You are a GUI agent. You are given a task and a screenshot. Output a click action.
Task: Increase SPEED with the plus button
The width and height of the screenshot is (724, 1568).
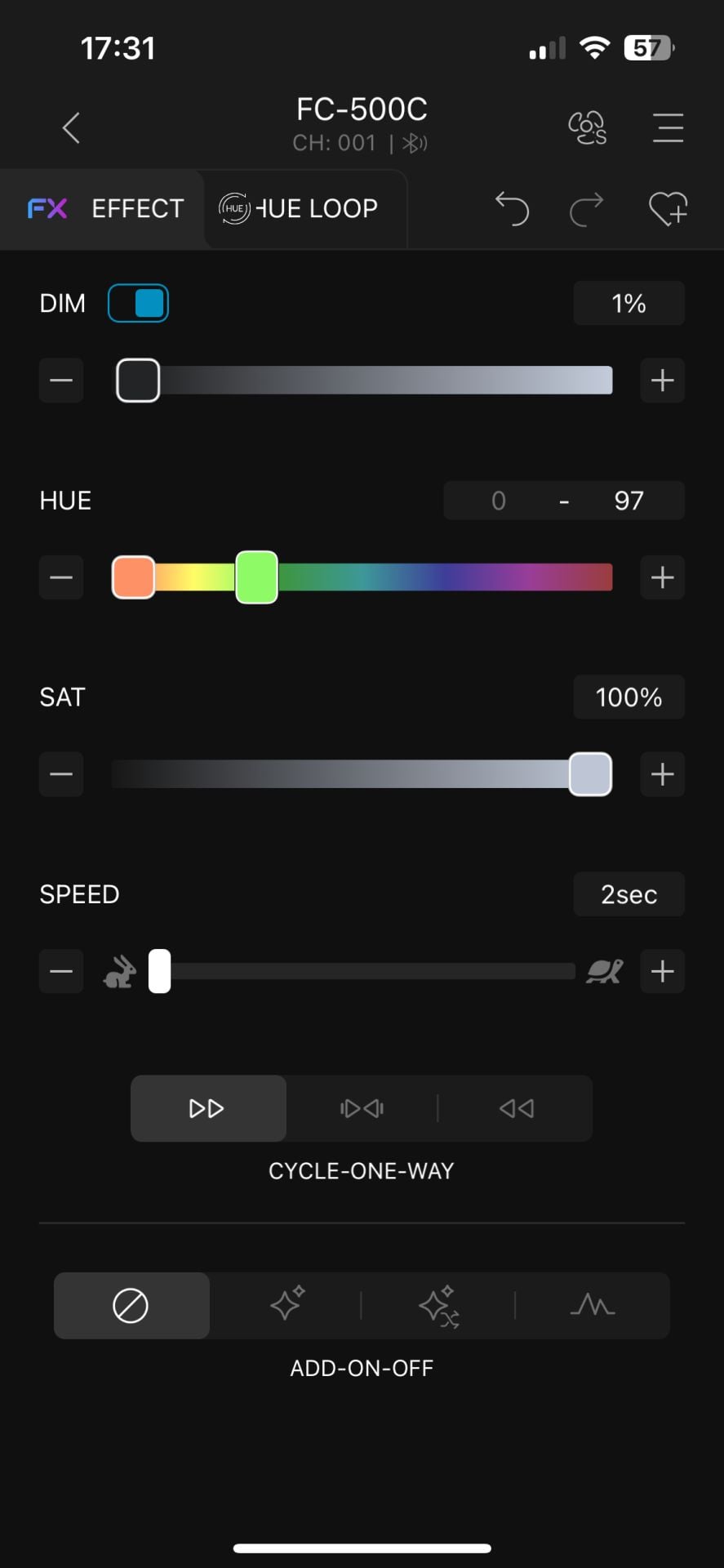coord(662,972)
